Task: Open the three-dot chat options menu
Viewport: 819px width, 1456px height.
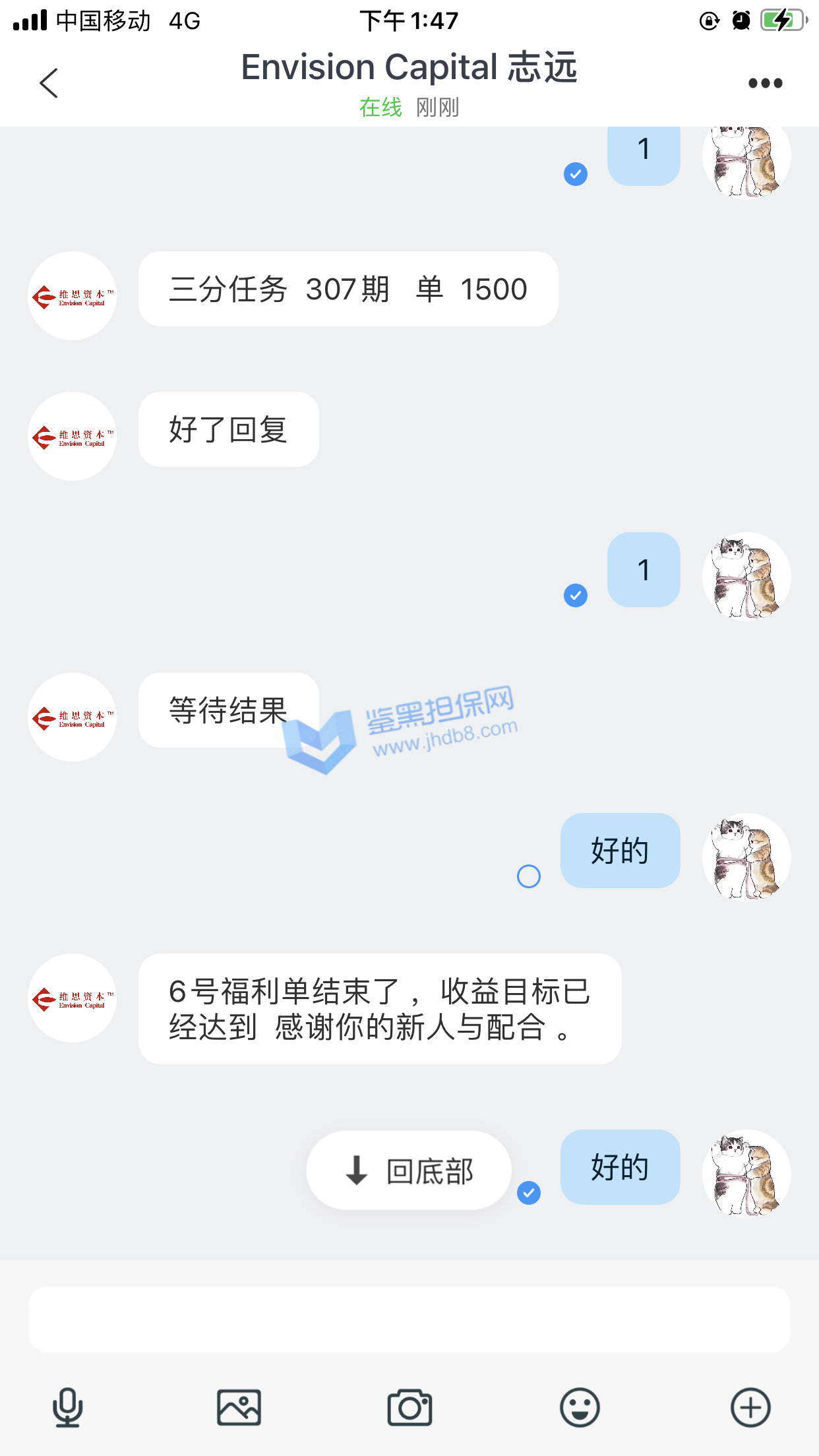Action: click(x=765, y=83)
